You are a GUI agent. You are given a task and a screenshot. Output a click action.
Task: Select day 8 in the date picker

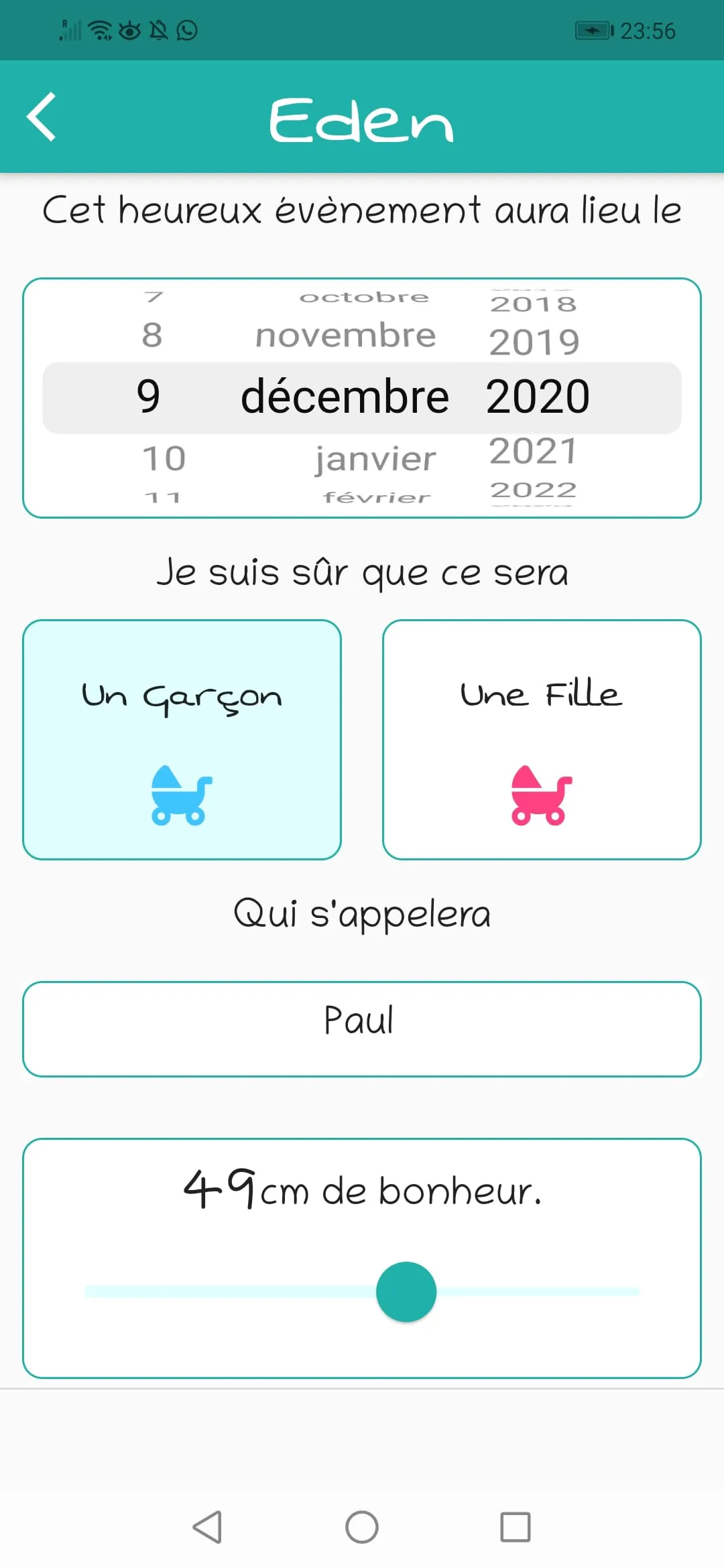[152, 334]
